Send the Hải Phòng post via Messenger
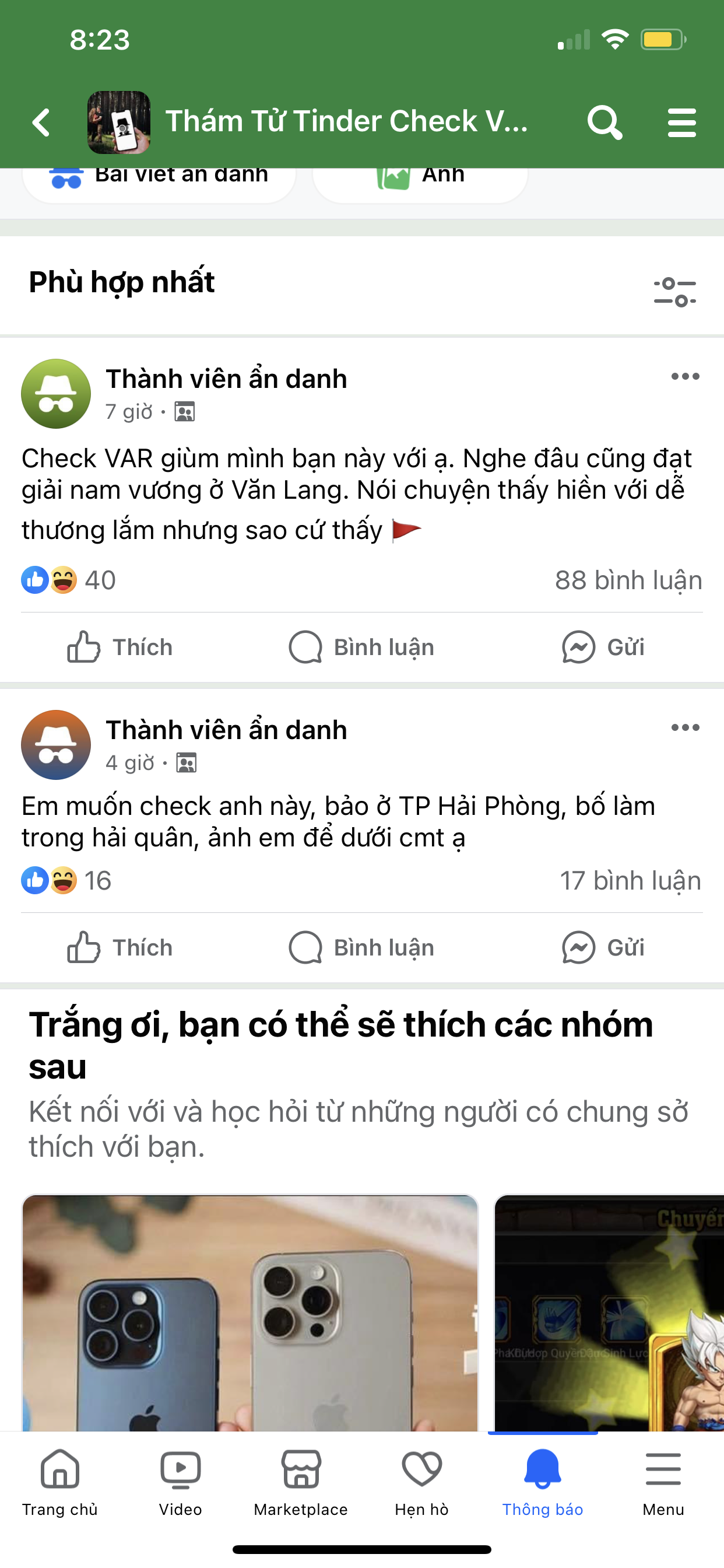The image size is (724, 1568). [x=603, y=948]
